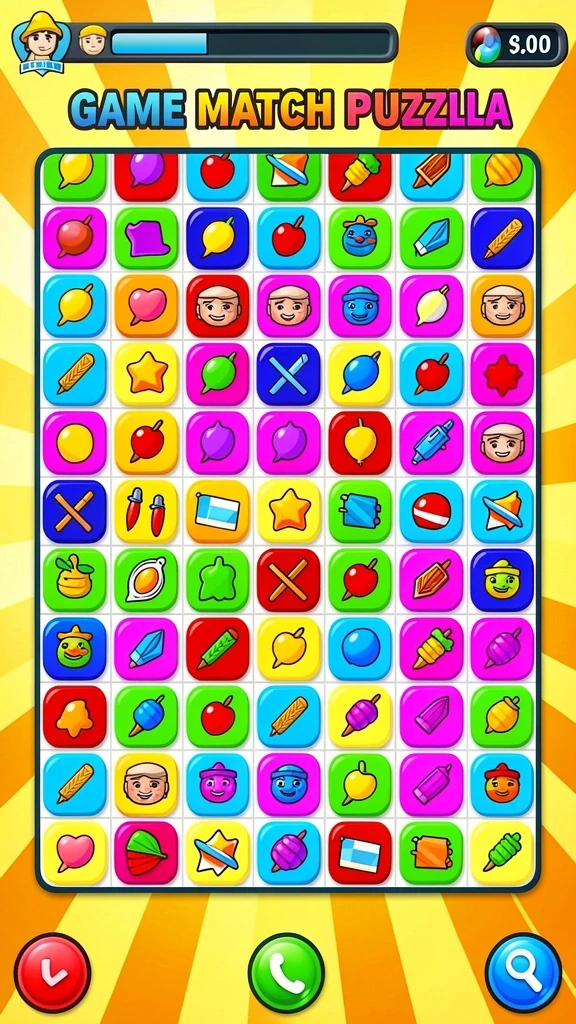This screenshot has height=1024, width=576.
Task: Tap the red clock button
Action: 52,972
